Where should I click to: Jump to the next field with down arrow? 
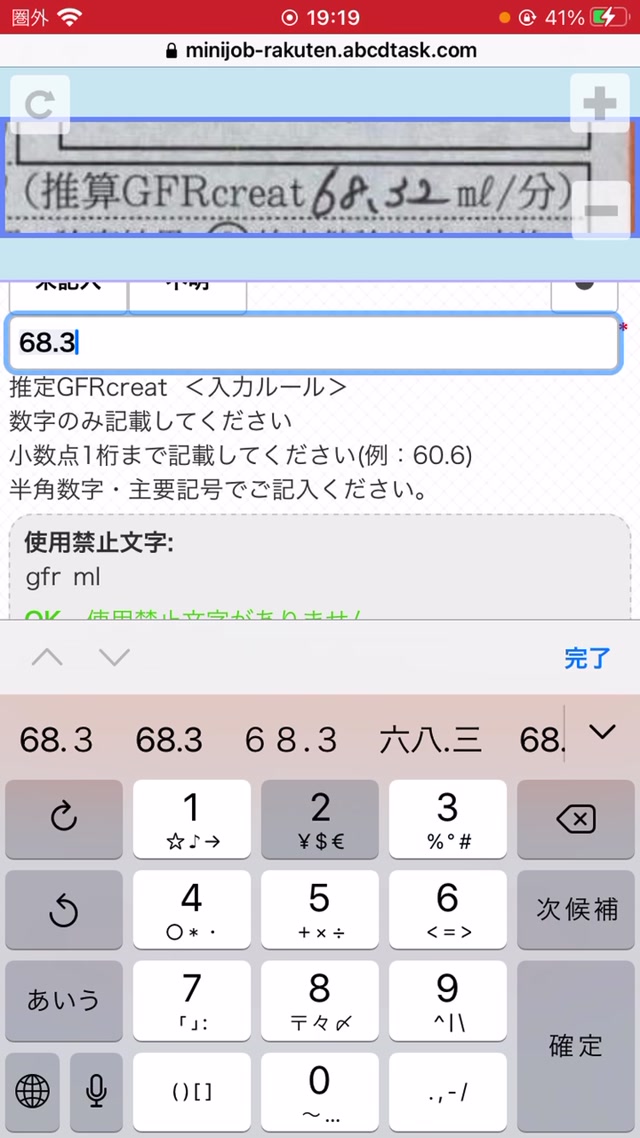coord(114,658)
